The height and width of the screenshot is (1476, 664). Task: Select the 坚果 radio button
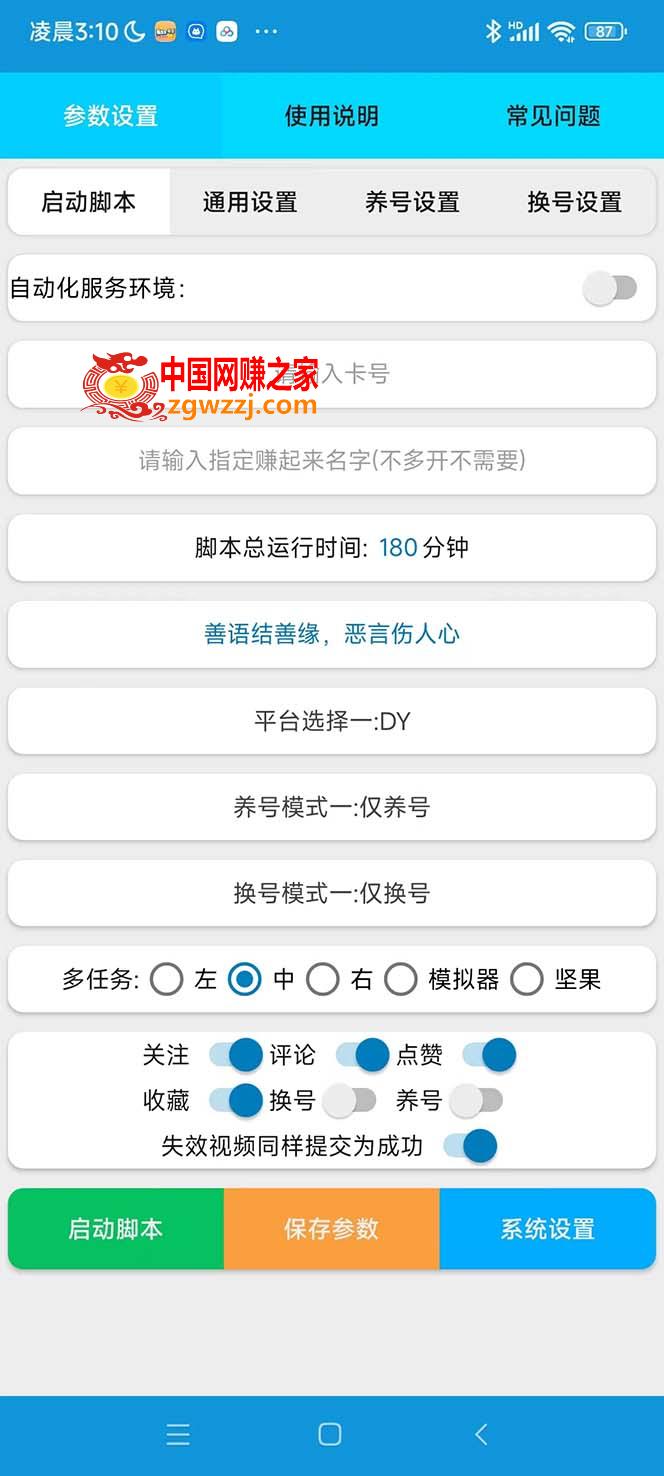(x=527, y=980)
